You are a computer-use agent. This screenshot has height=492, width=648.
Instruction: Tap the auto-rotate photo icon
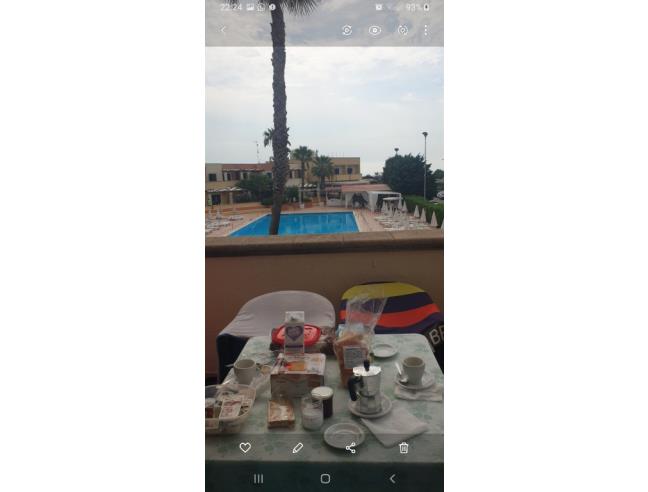point(347,30)
